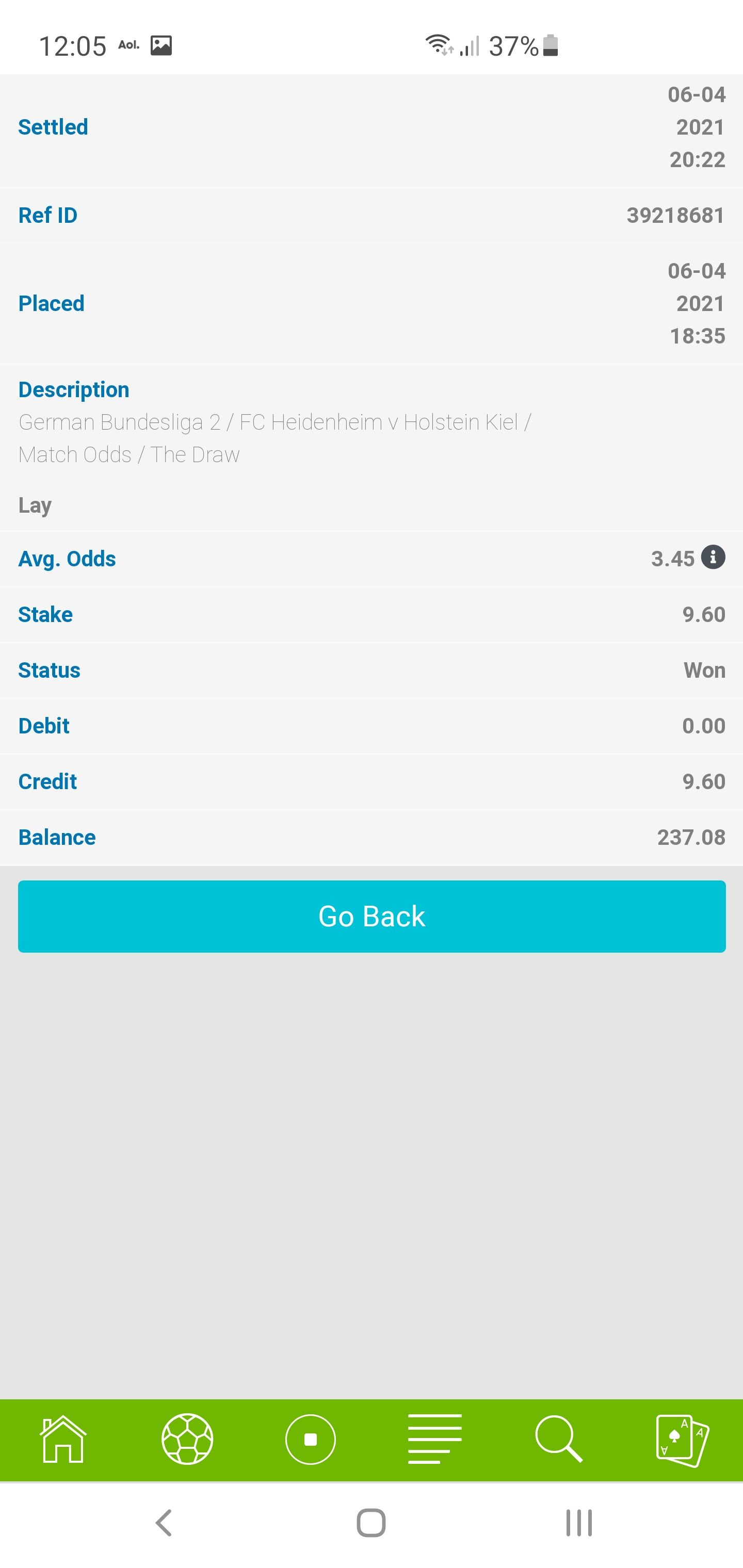Screen dimensions: 743x1568
Task: Open the in-play live tab
Action: pos(311,1439)
